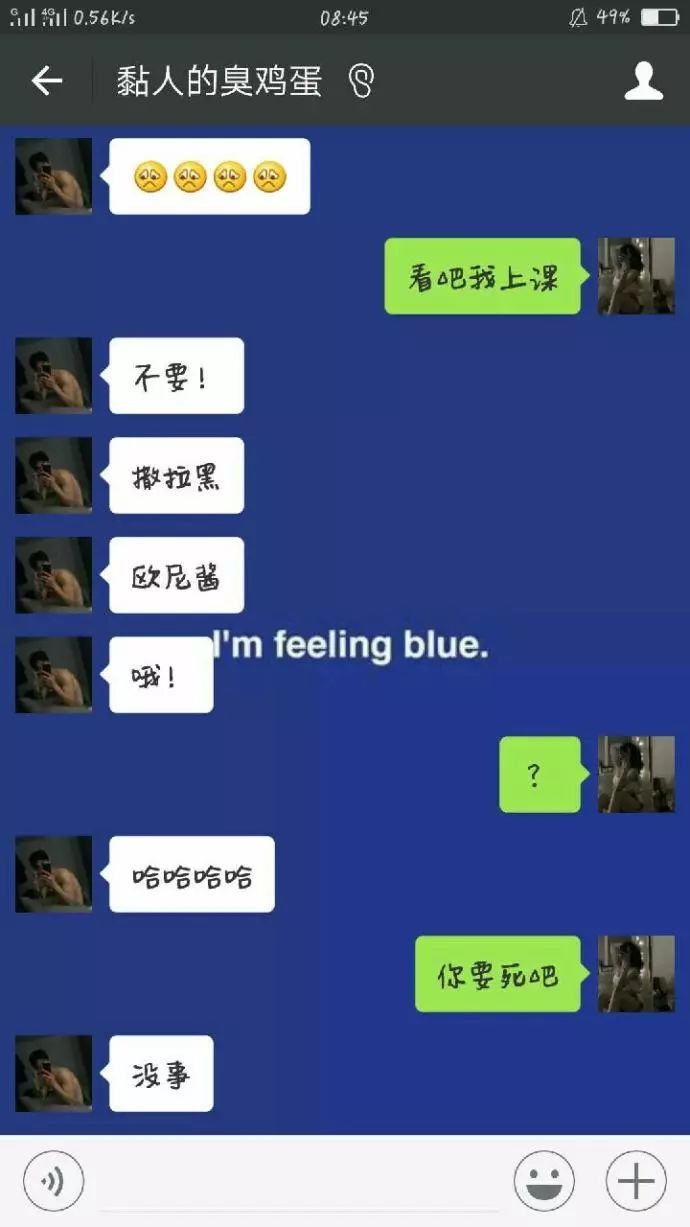Tap the message text field
The width and height of the screenshot is (690, 1227).
coord(298,1183)
